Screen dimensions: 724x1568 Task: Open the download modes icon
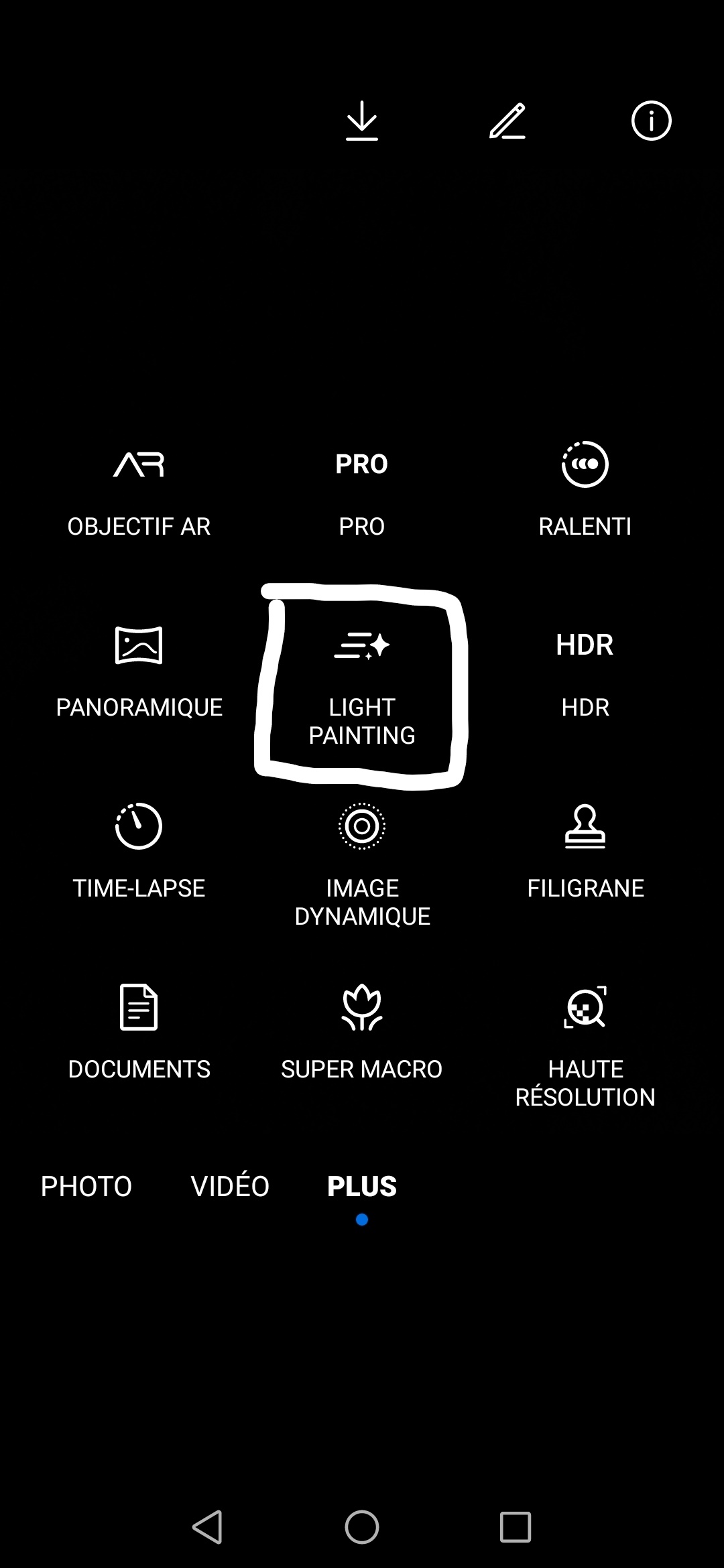362,121
